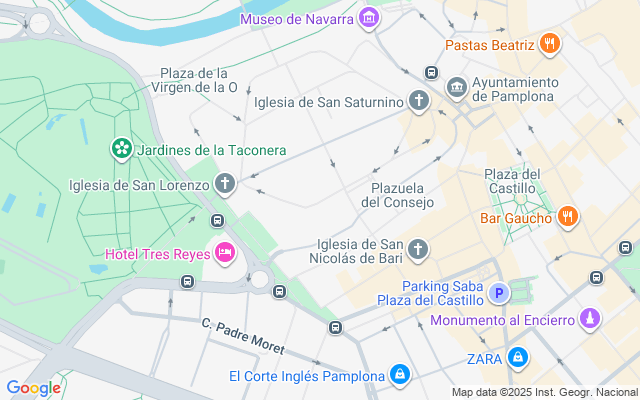The width and height of the screenshot is (640, 400).
Task: Open the Iglesia de San Nicolás de Bari pin
Action: (x=418, y=250)
